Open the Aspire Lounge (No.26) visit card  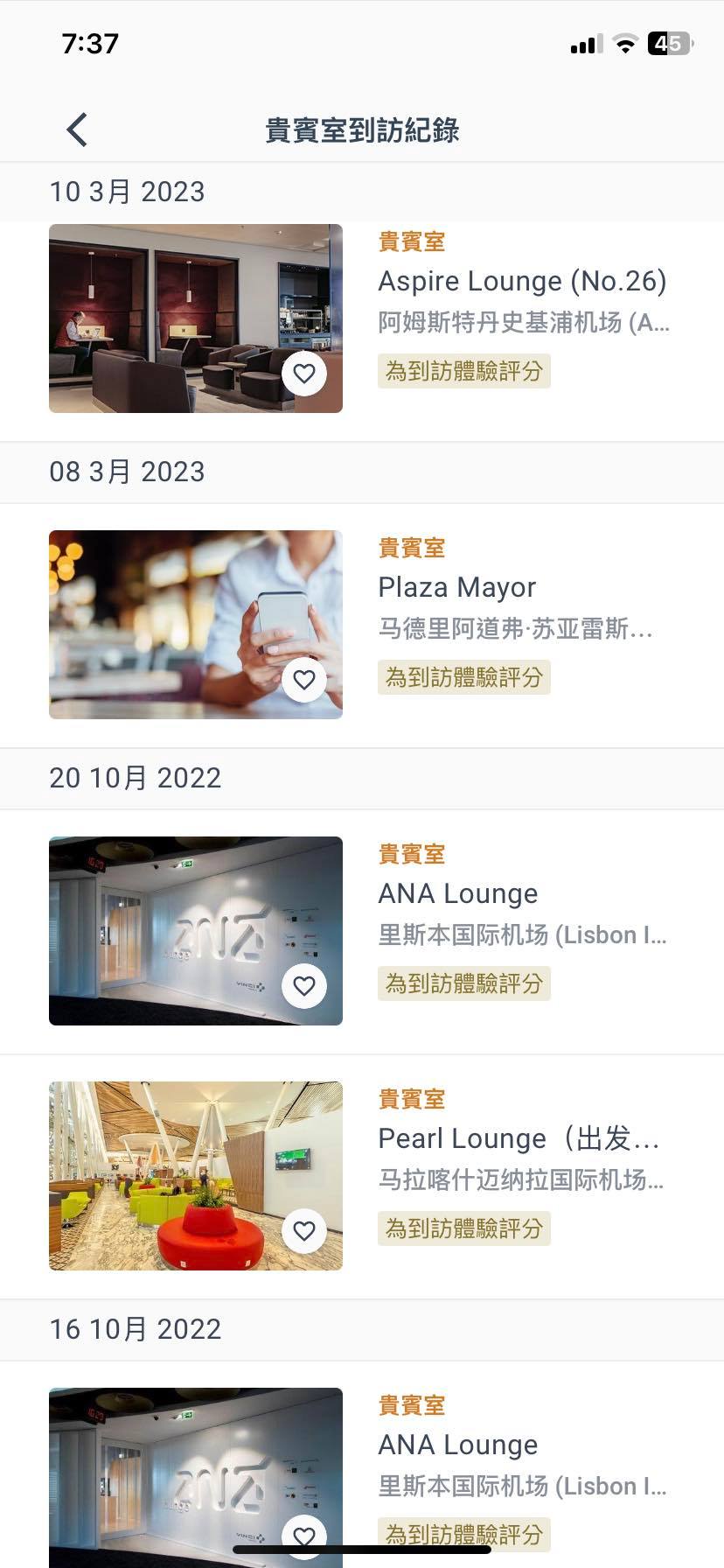[522, 282]
